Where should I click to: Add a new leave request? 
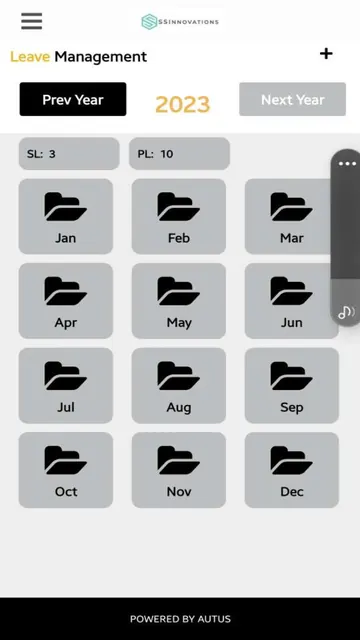point(326,53)
